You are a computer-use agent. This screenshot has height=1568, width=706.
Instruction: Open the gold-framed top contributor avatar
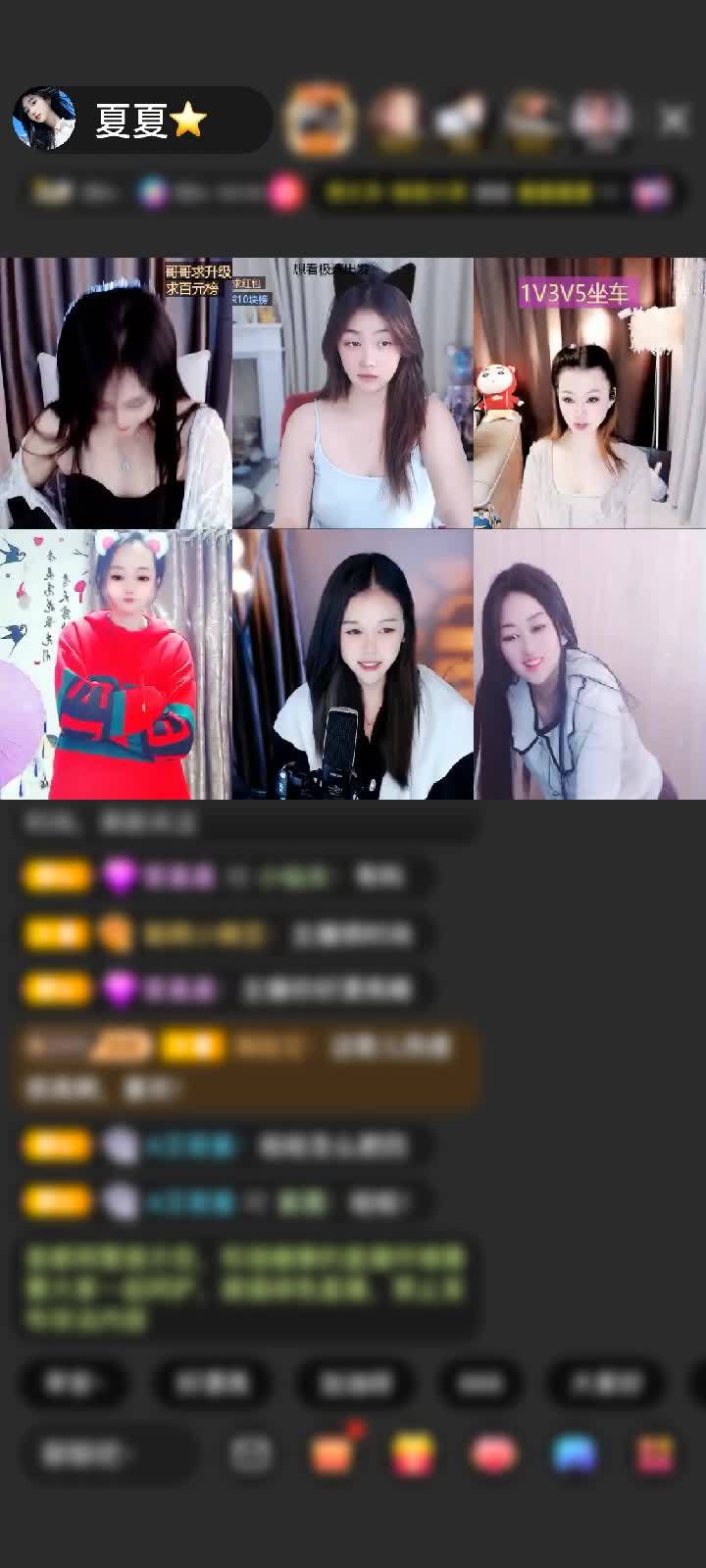pos(320,118)
